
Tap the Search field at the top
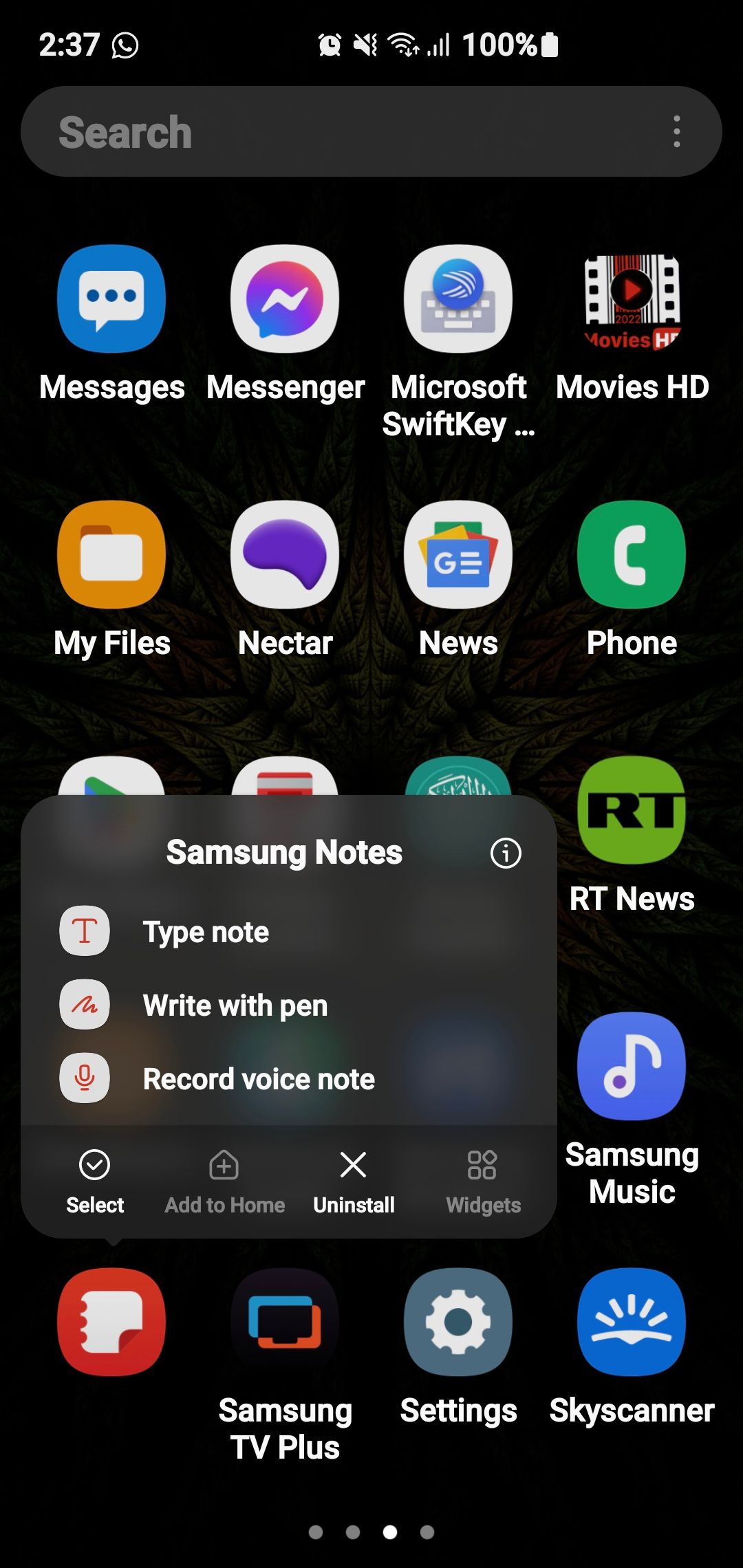(x=275, y=131)
